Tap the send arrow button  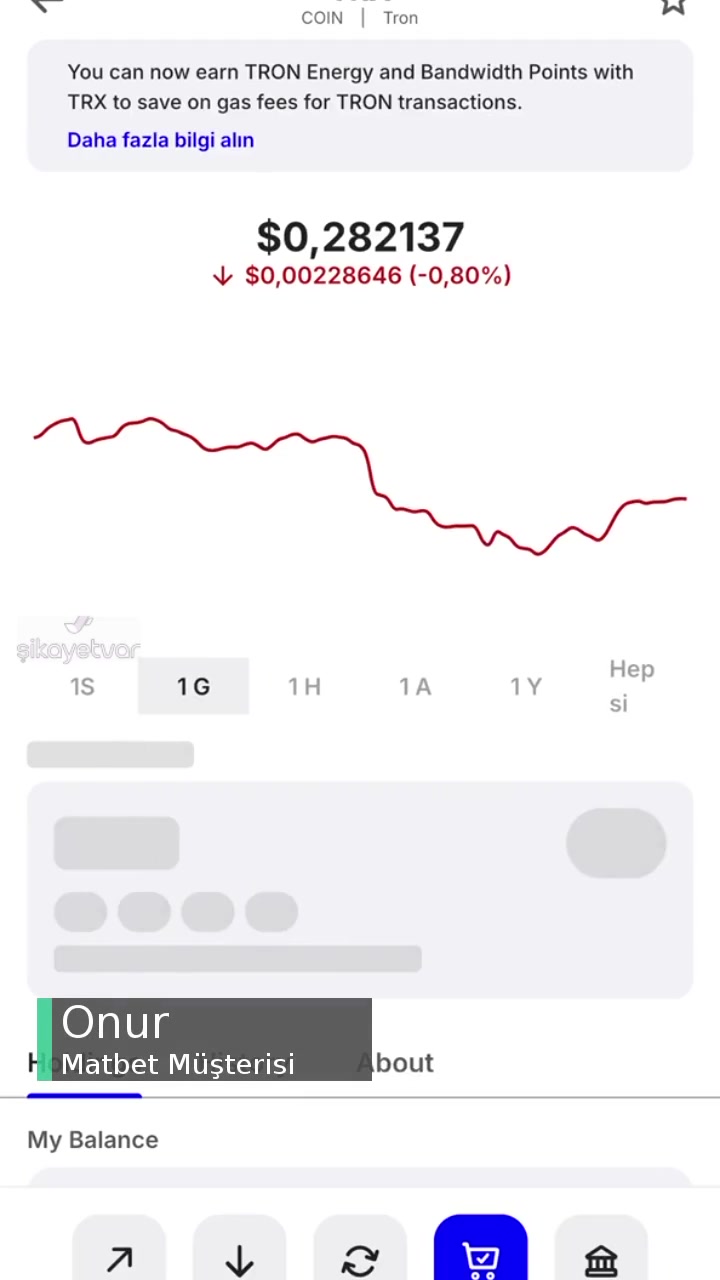point(120,1256)
